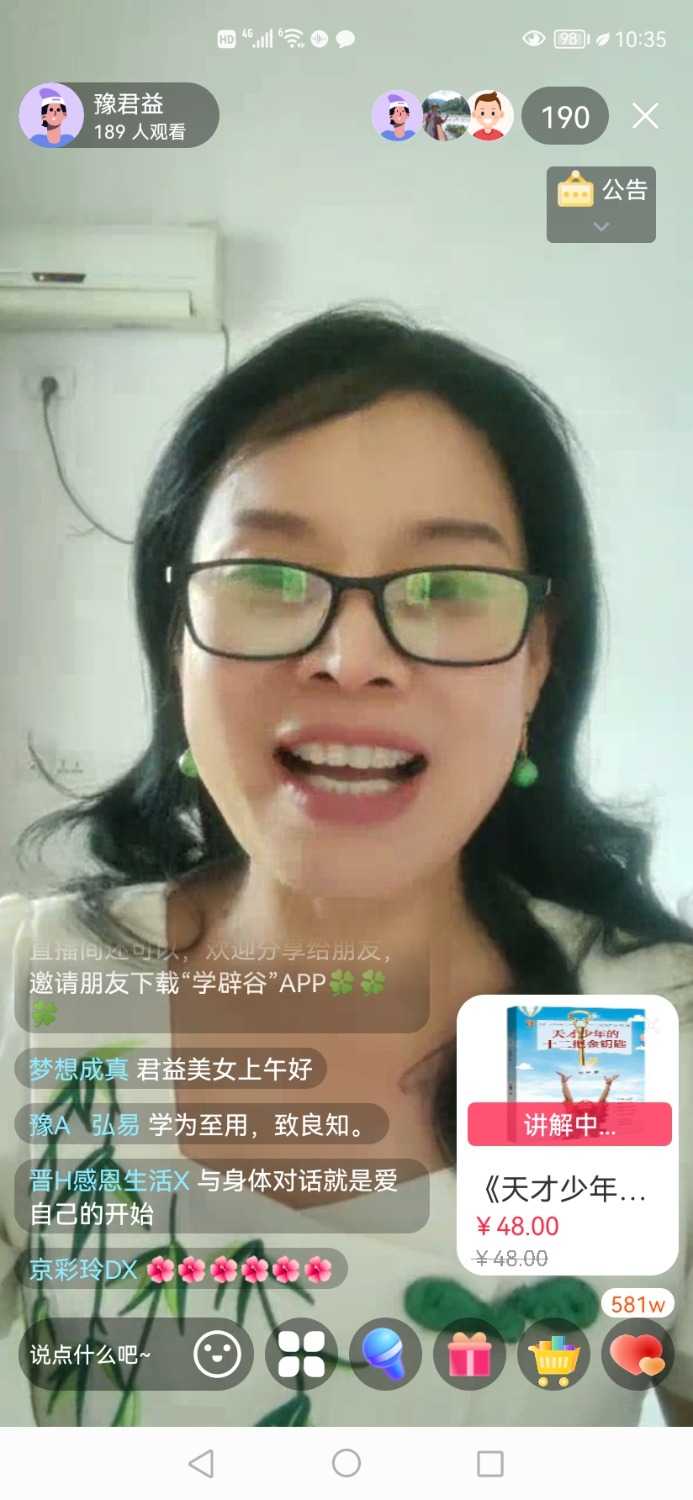Open 梦想成真's comment

pyautogui.click(x=170, y=1069)
